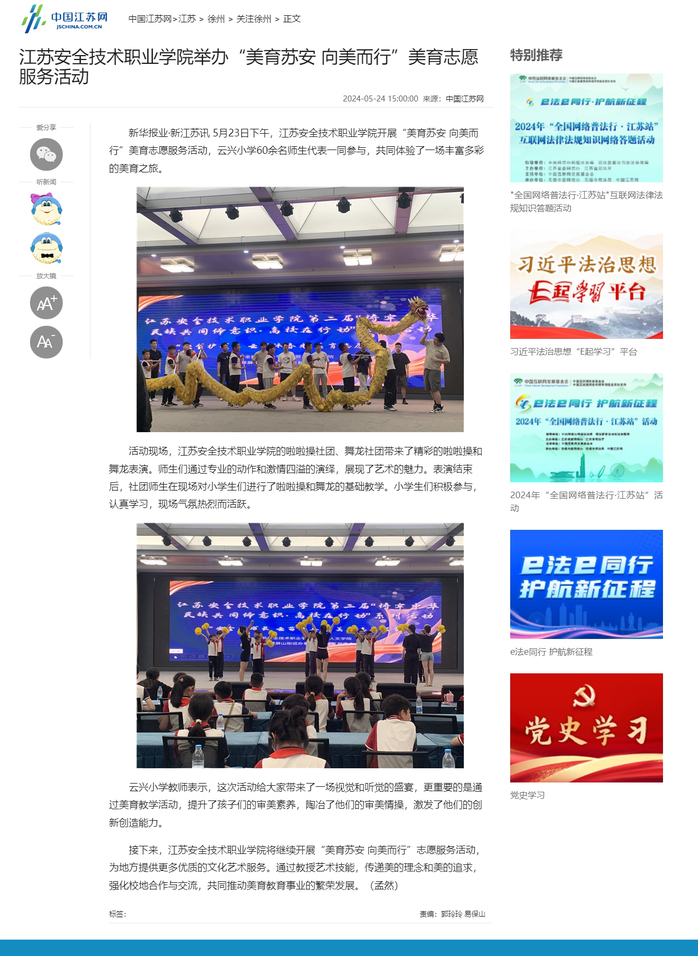Listen to news with the pink-haired mascot
Viewport: 698px width, 956px height.
click(x=46, y=209)
